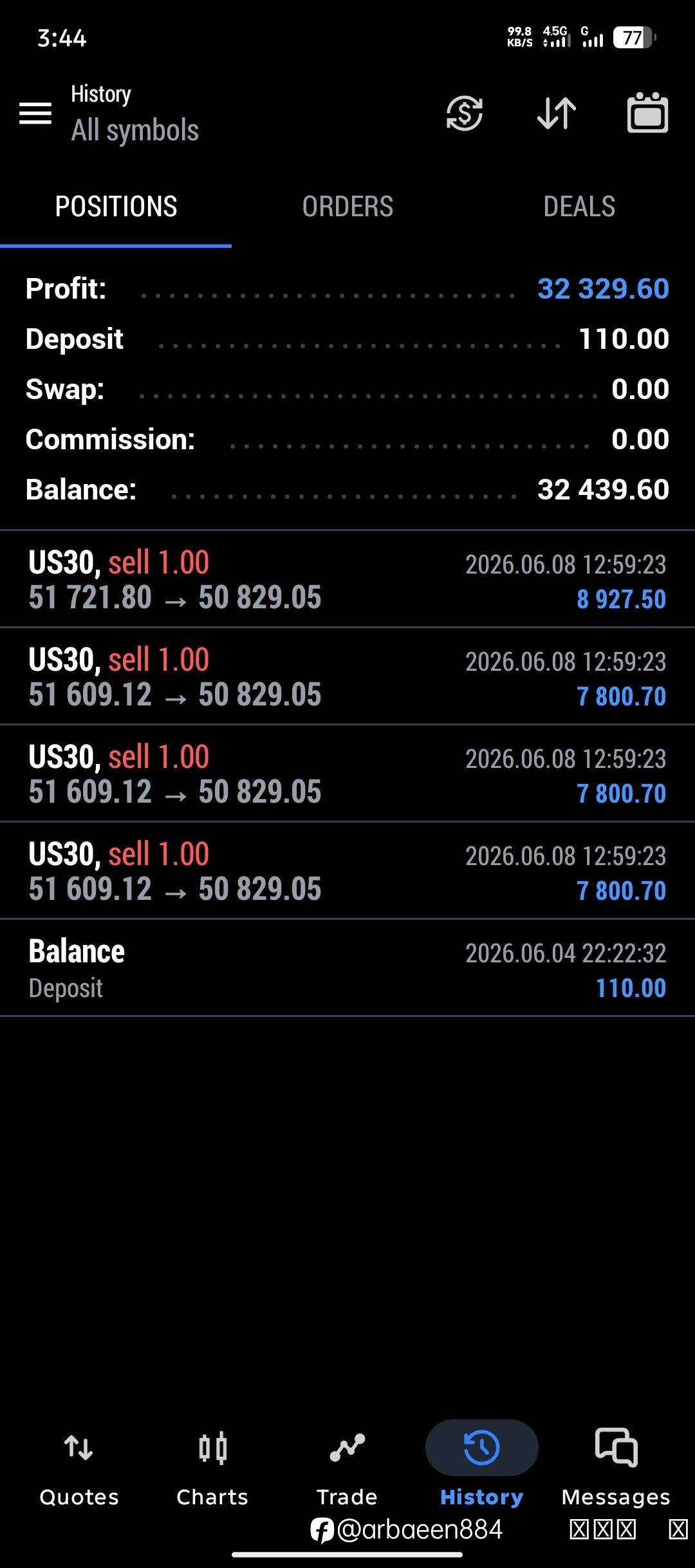Open the US30 sell position with 8 927.50 profit

347,579
